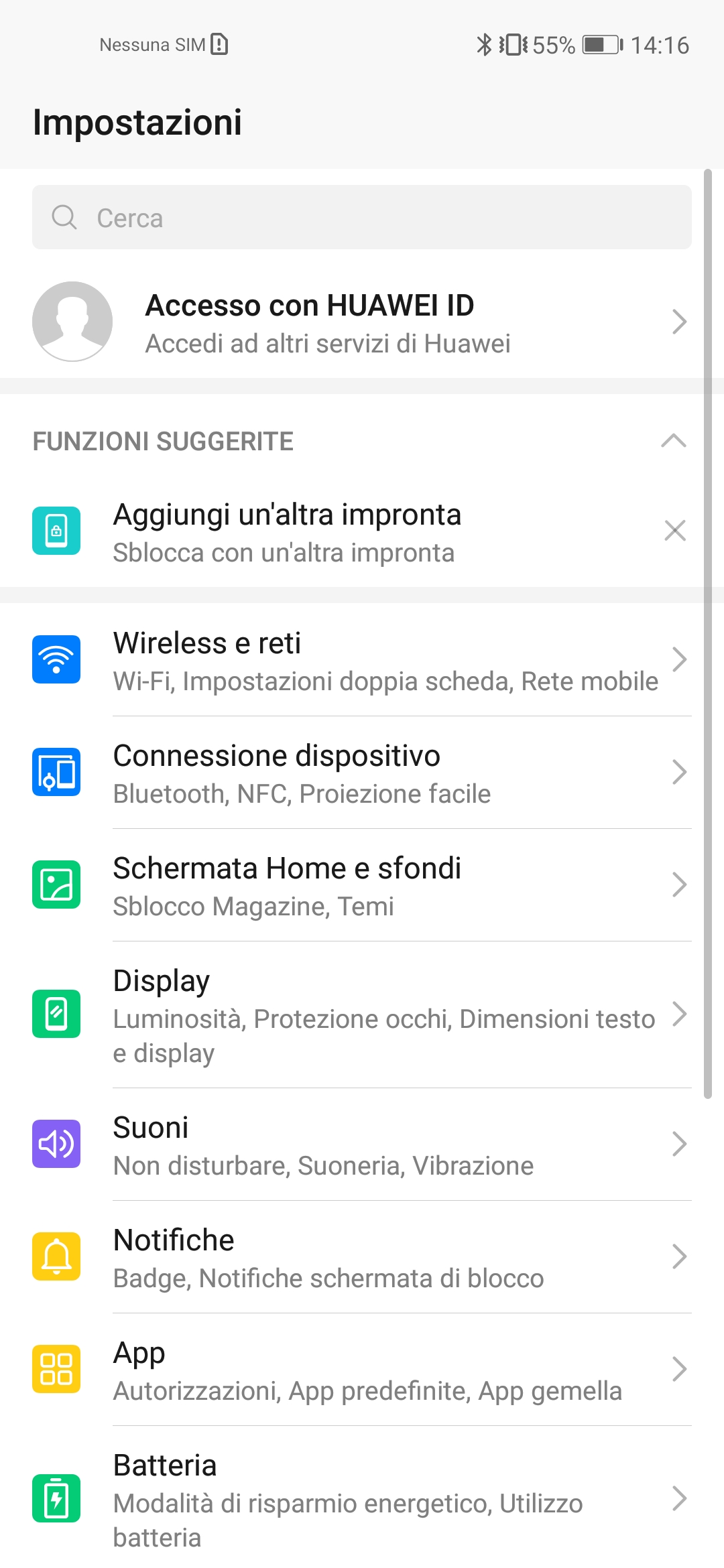Open Wireless e reti settings

point(362,660)
